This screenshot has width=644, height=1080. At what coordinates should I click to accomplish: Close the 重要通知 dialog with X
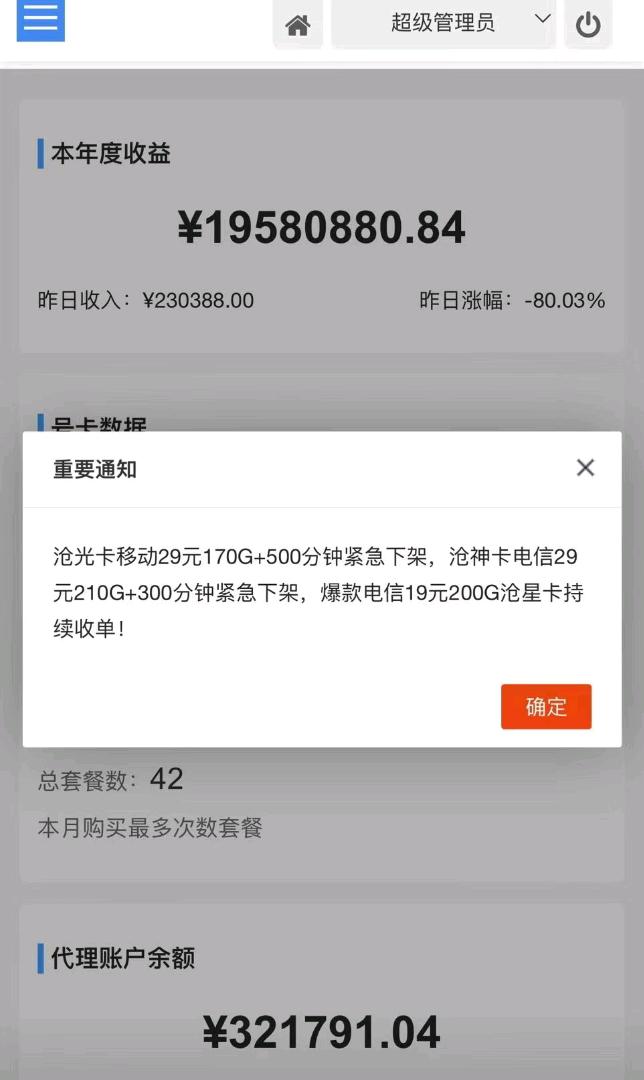tap(585, 468)
